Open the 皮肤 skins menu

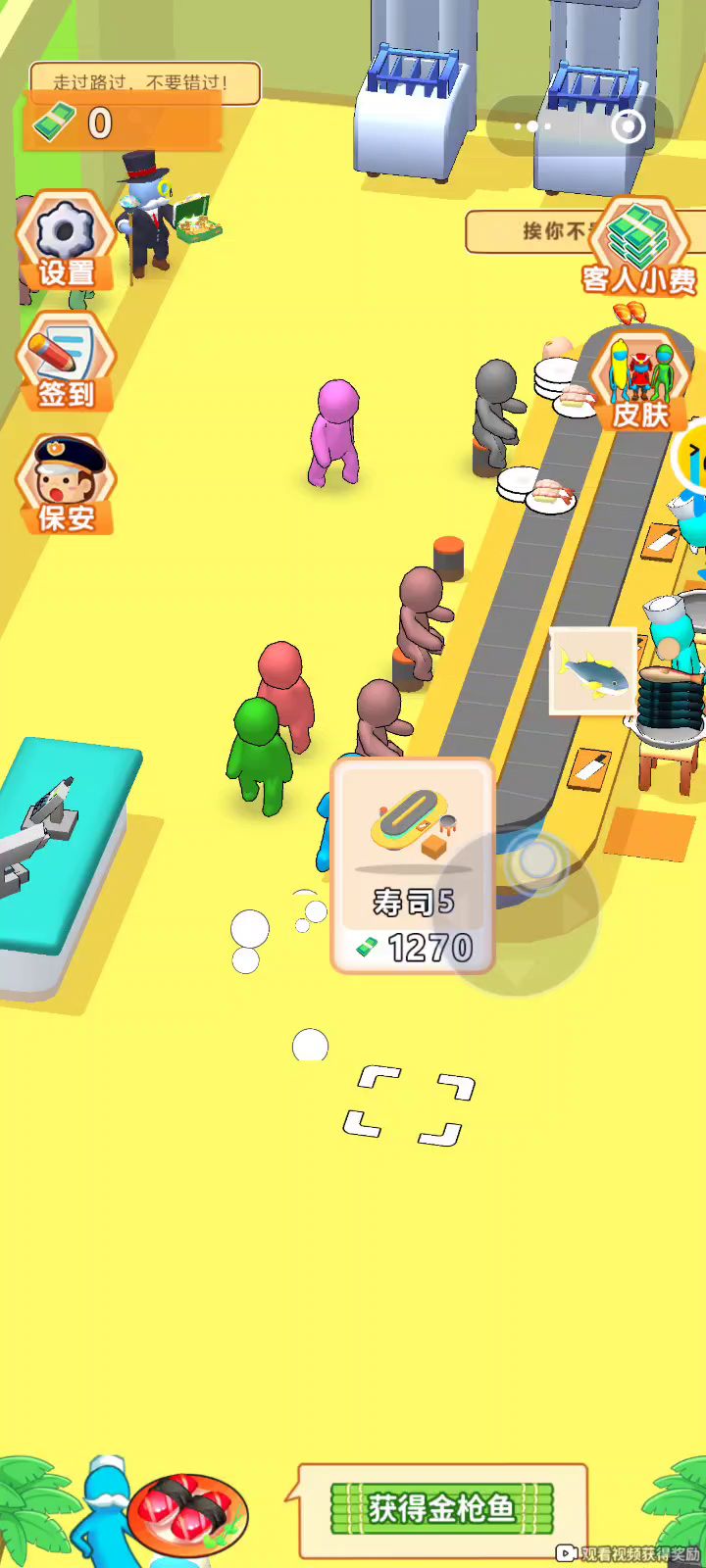(640, 382)
